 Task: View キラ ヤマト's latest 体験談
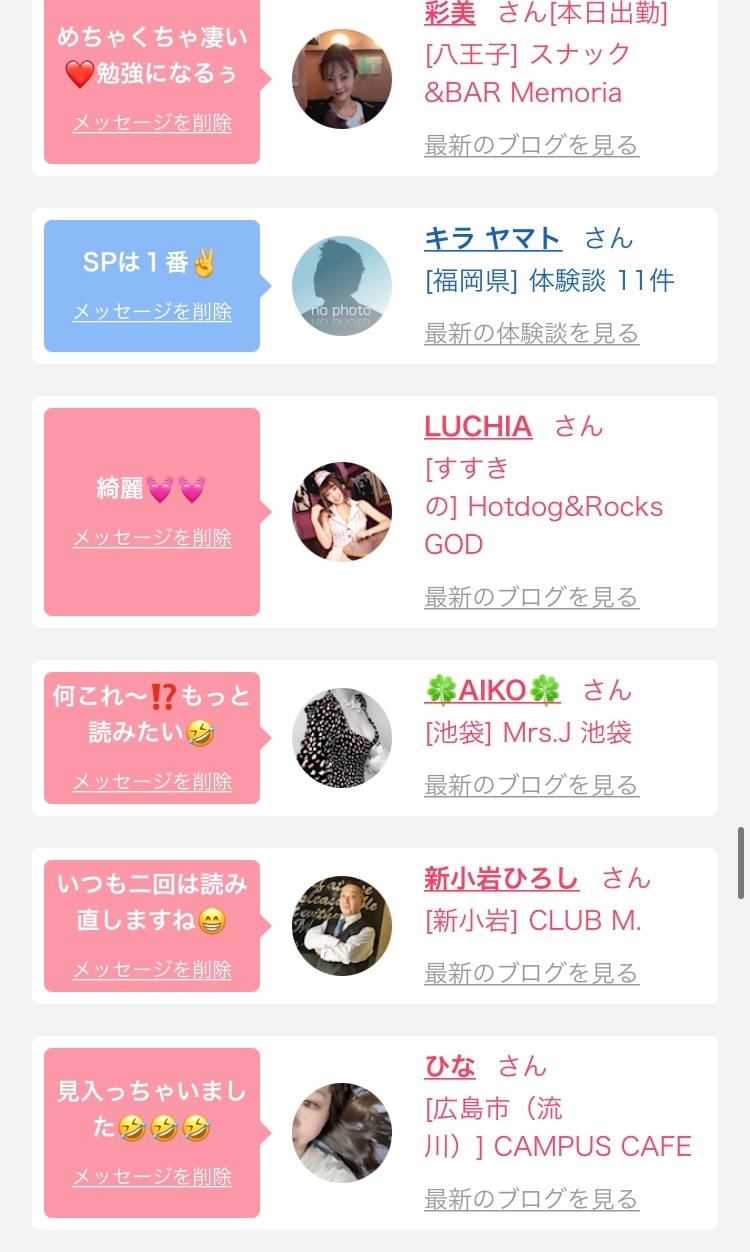(x=531, y=333)
